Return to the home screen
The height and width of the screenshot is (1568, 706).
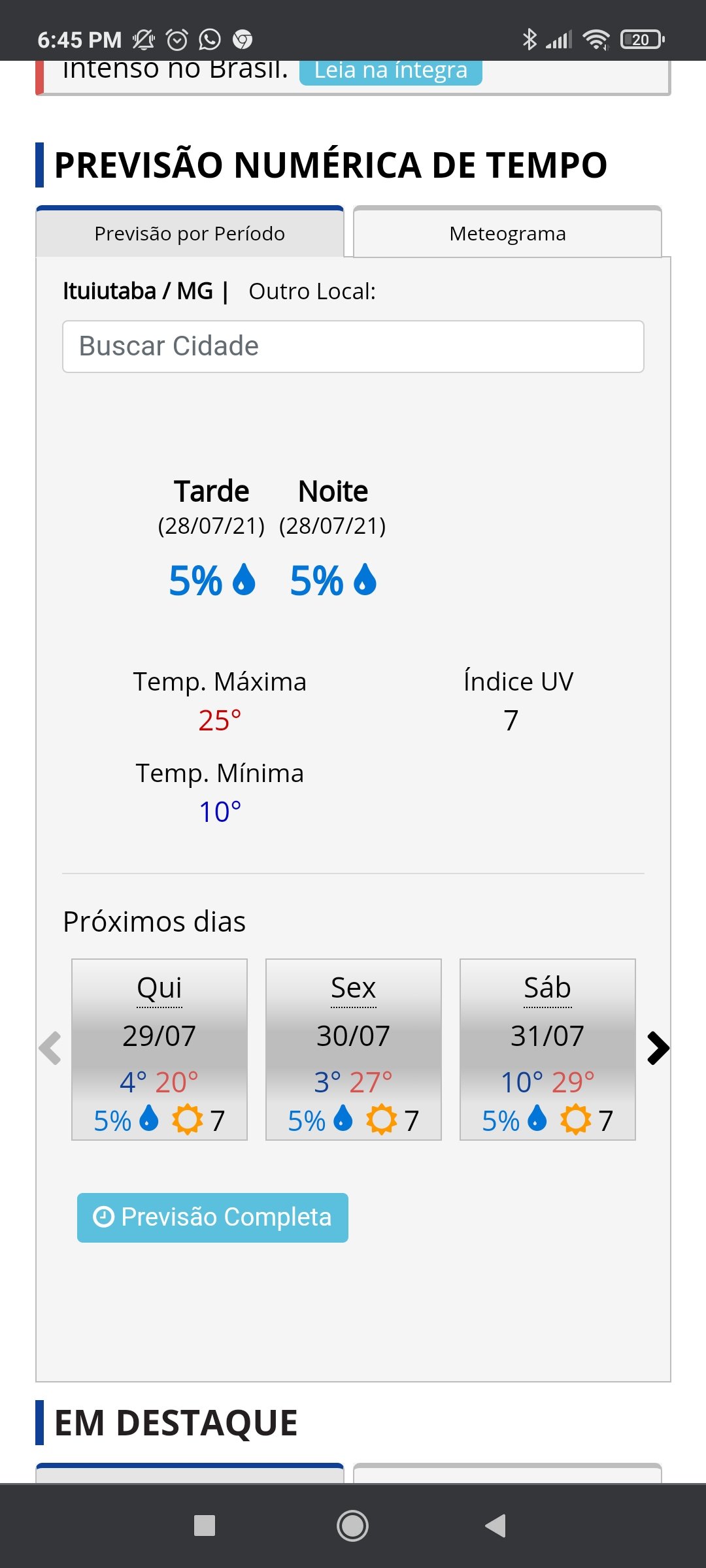[x=352, y=1526]
